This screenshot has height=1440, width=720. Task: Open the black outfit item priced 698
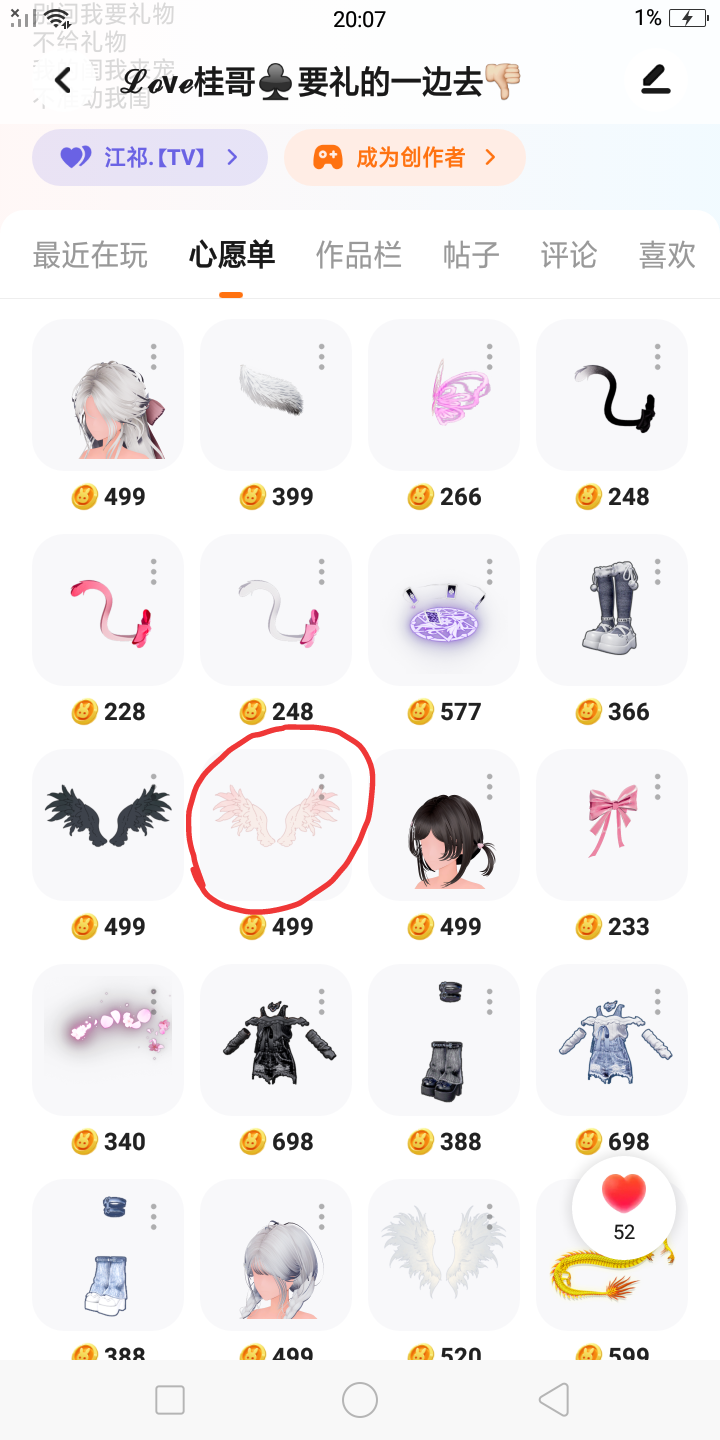pyautogui.click(x=276, y=1040)
